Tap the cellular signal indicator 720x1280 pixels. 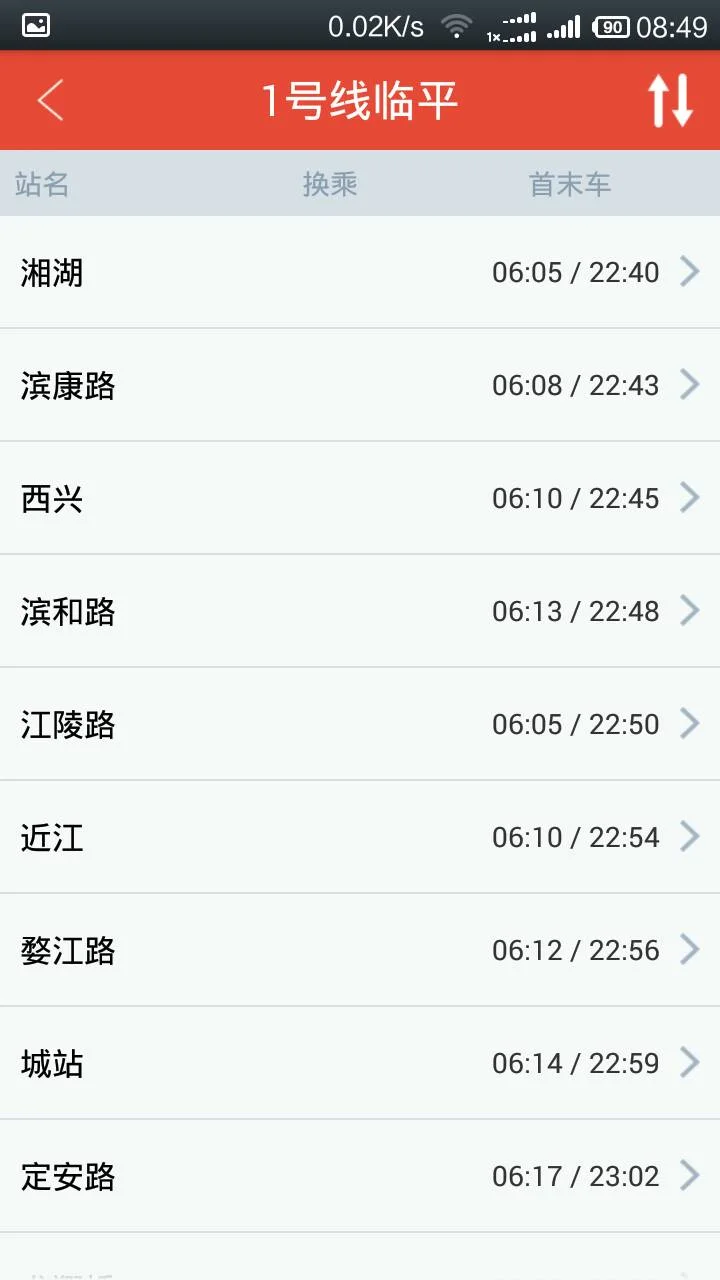(x=560, y=25)
